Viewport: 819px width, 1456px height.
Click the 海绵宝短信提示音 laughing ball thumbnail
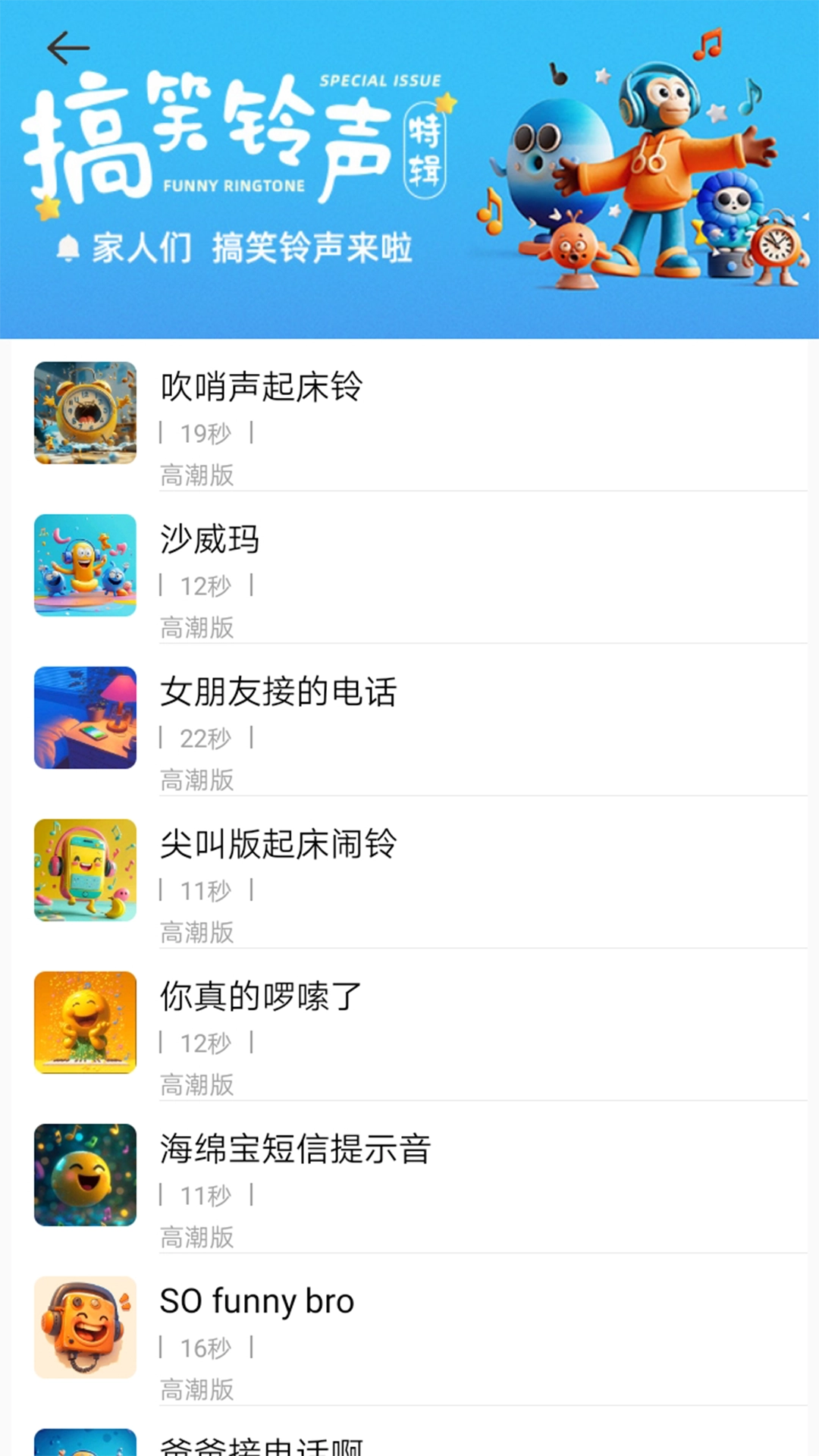[x=85, y=1175]
